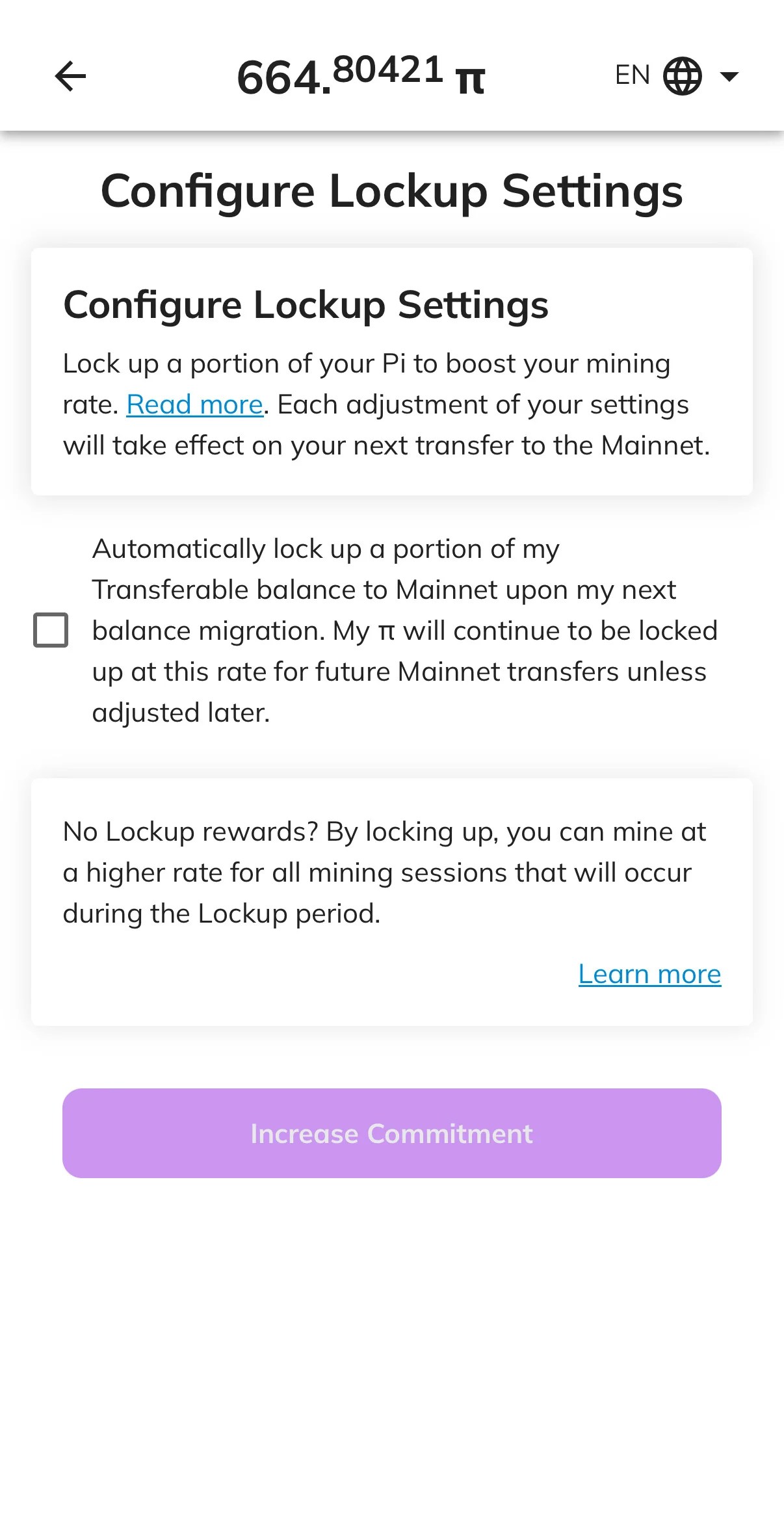Collapse the language selection dropdown
The width and height of the screenshot is (784, 1539).
pos(729,77)
